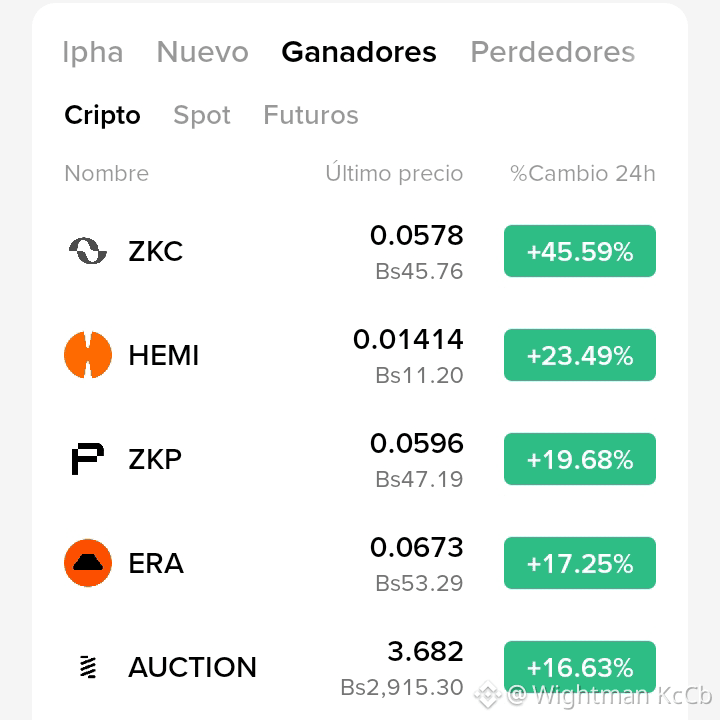Select the Ganadores tab
Viewport: 720px width, 720px height.
point(359,52)
